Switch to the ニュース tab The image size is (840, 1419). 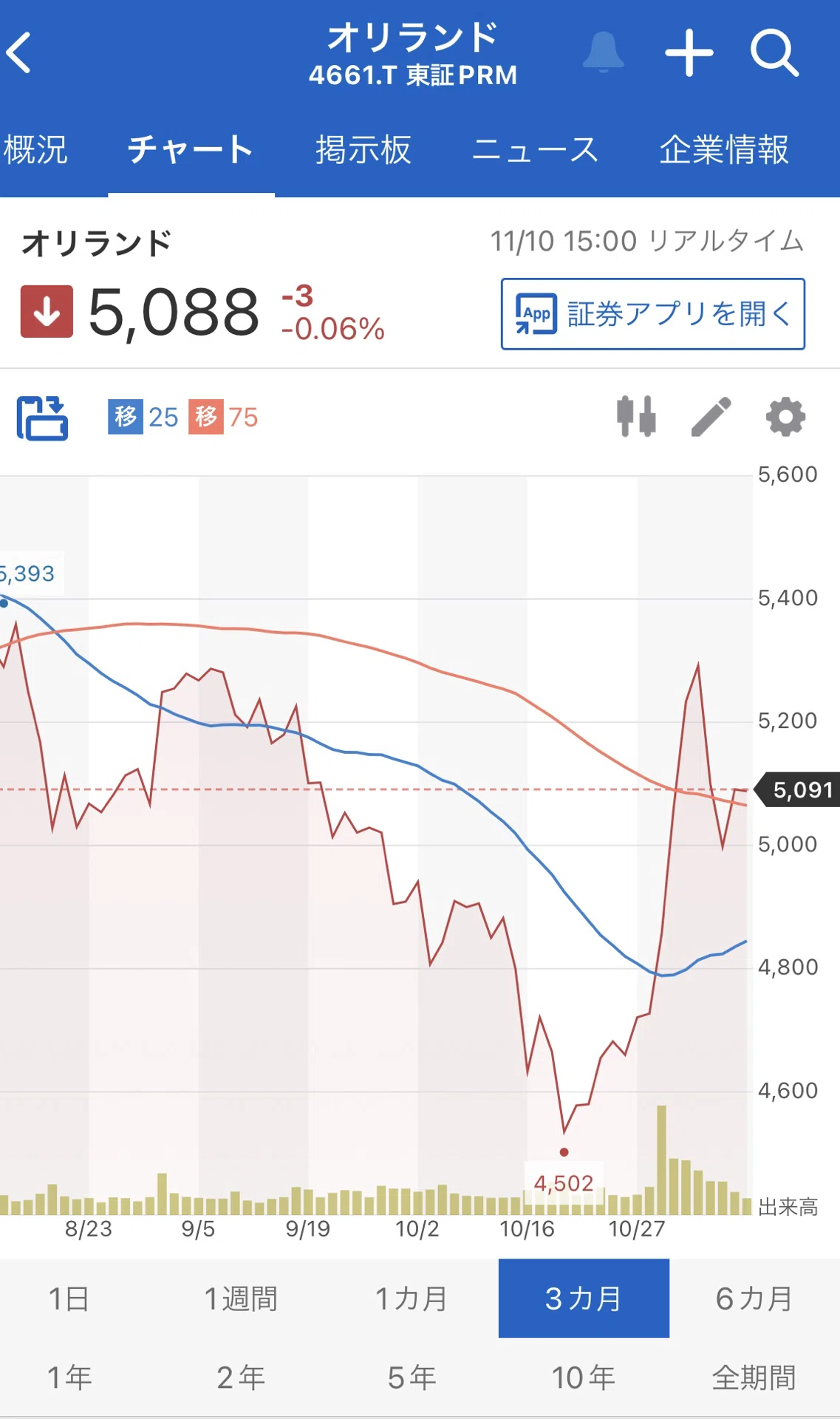[x=535, y=150]
